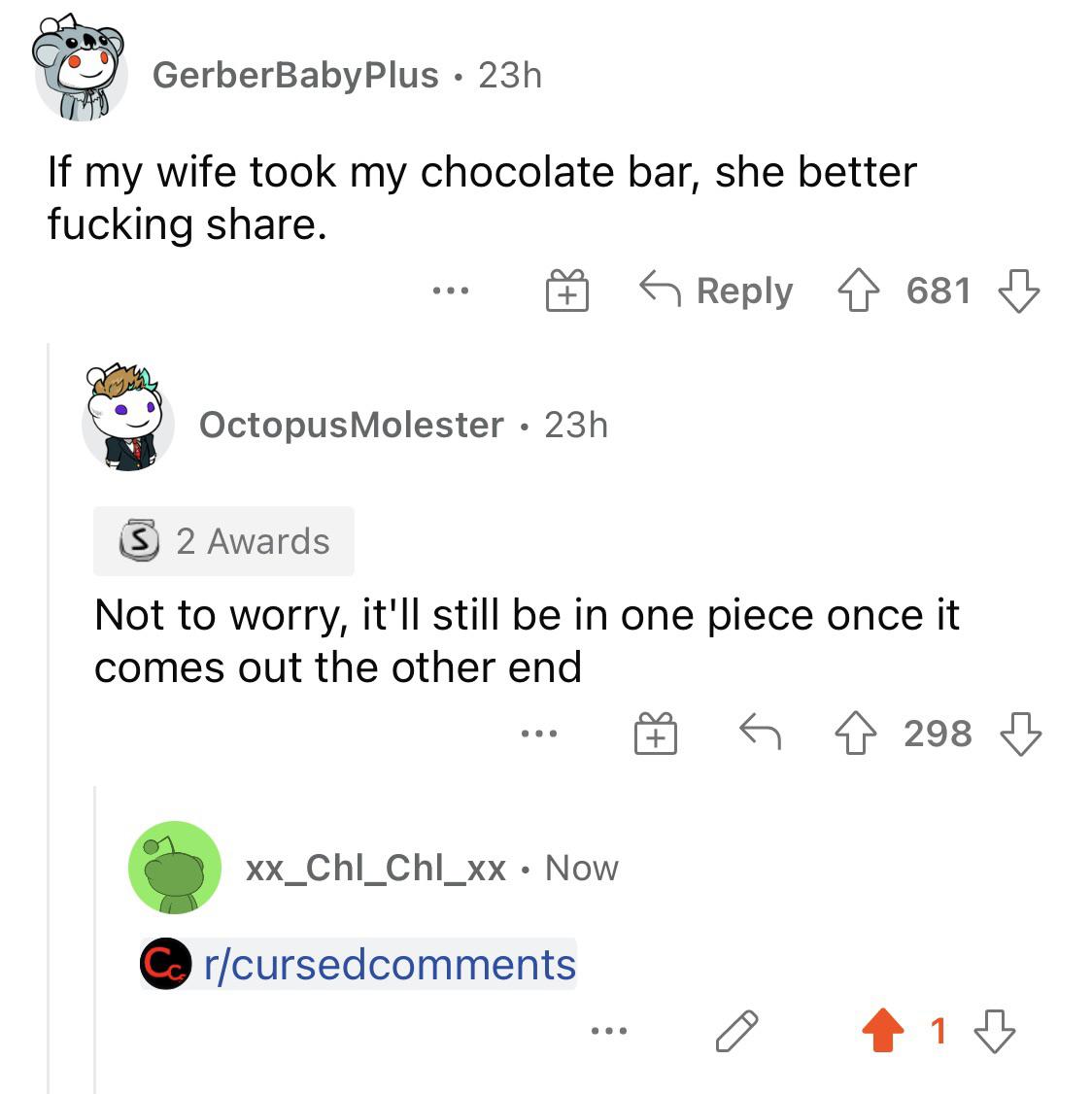Open the award icon under OctopusMolester's comment
The image size is (1092, 1094).
coord(655,735)
